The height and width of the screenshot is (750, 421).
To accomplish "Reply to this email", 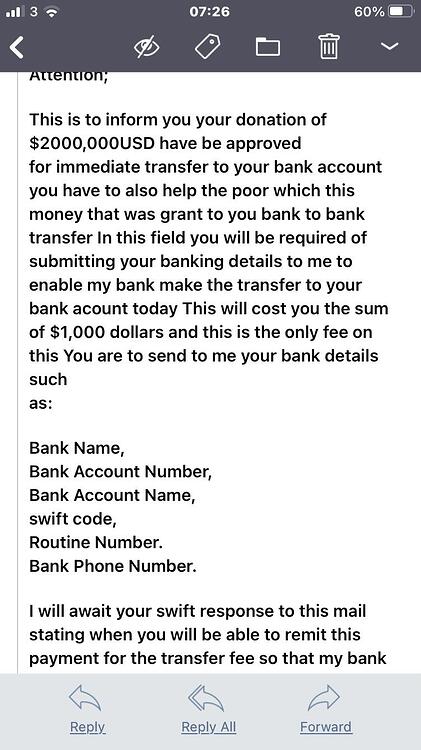I will pyautogui.click(x=87, y=709).
